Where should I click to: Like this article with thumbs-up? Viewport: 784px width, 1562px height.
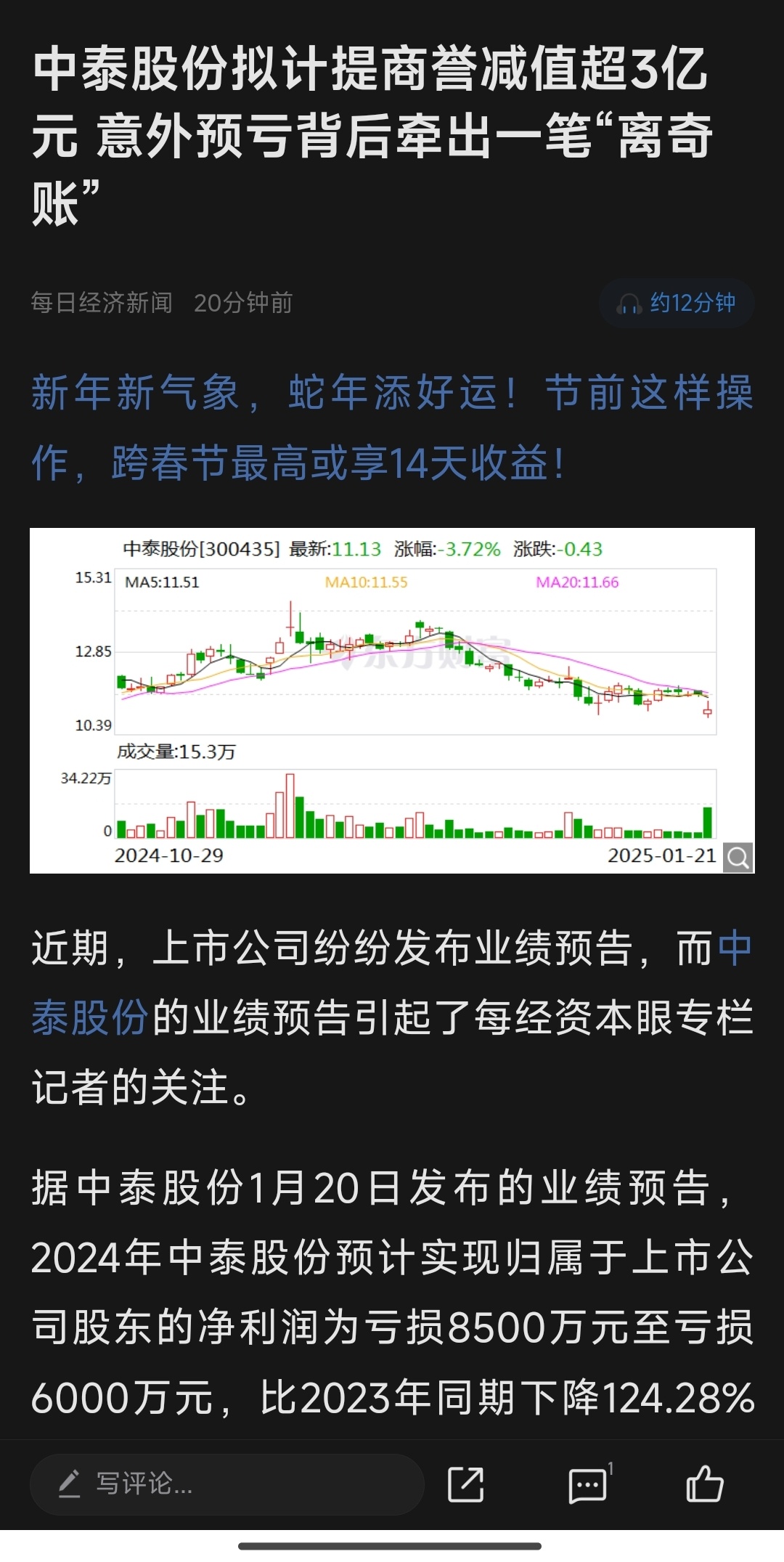pyautogui.click(x=705, y=1483)
